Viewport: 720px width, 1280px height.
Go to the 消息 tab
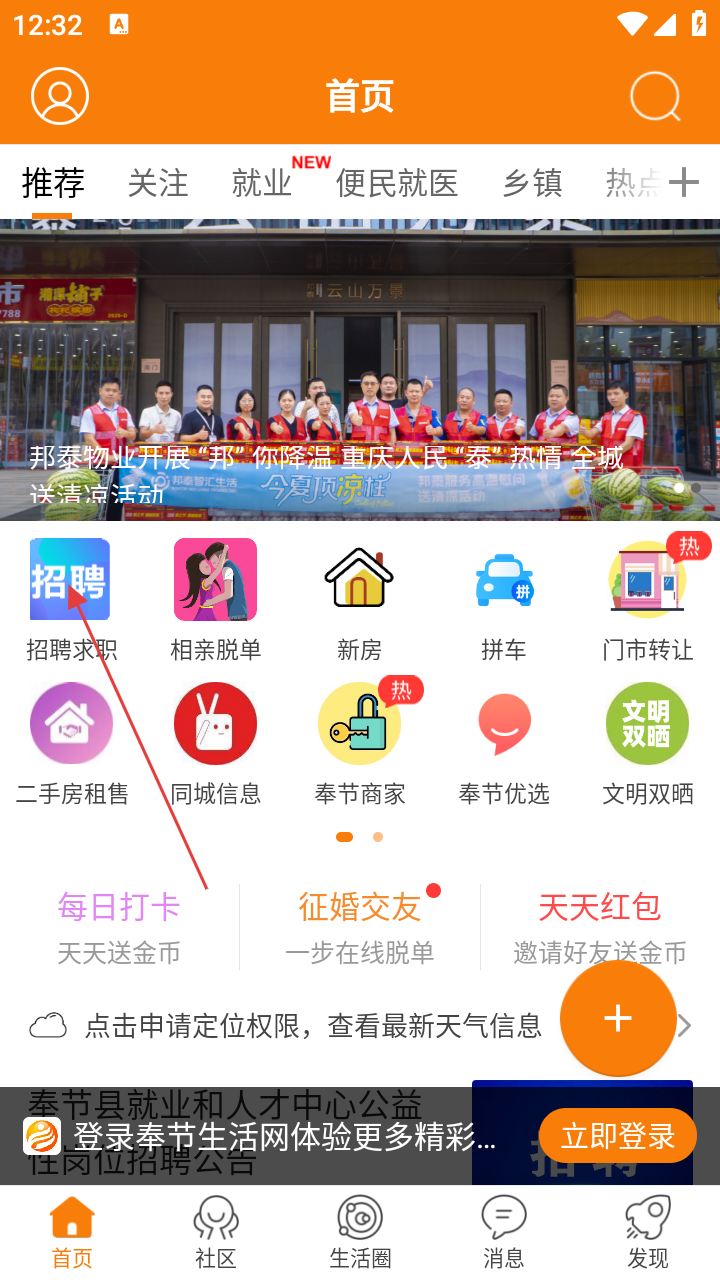point(504,1232)
